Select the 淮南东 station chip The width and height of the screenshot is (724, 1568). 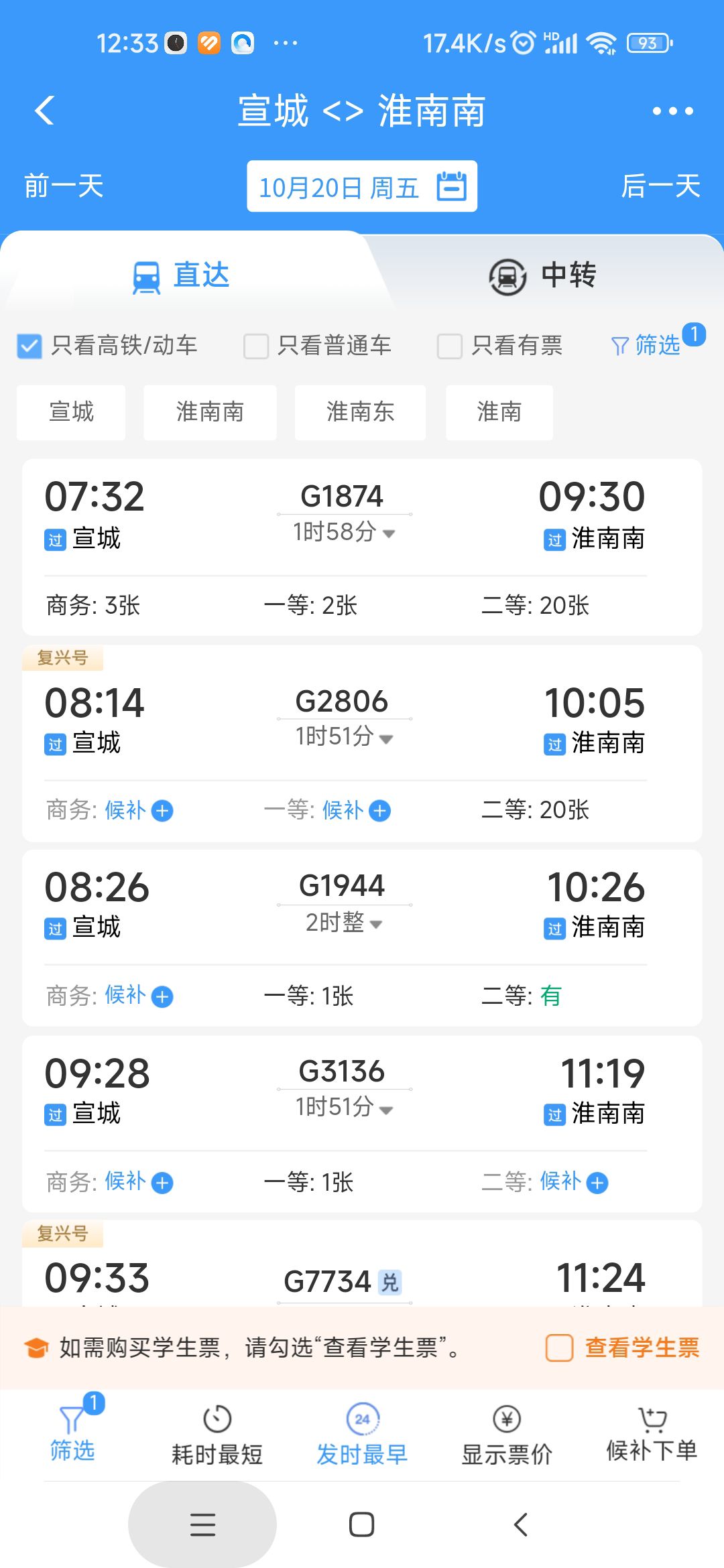click(360, 412)
